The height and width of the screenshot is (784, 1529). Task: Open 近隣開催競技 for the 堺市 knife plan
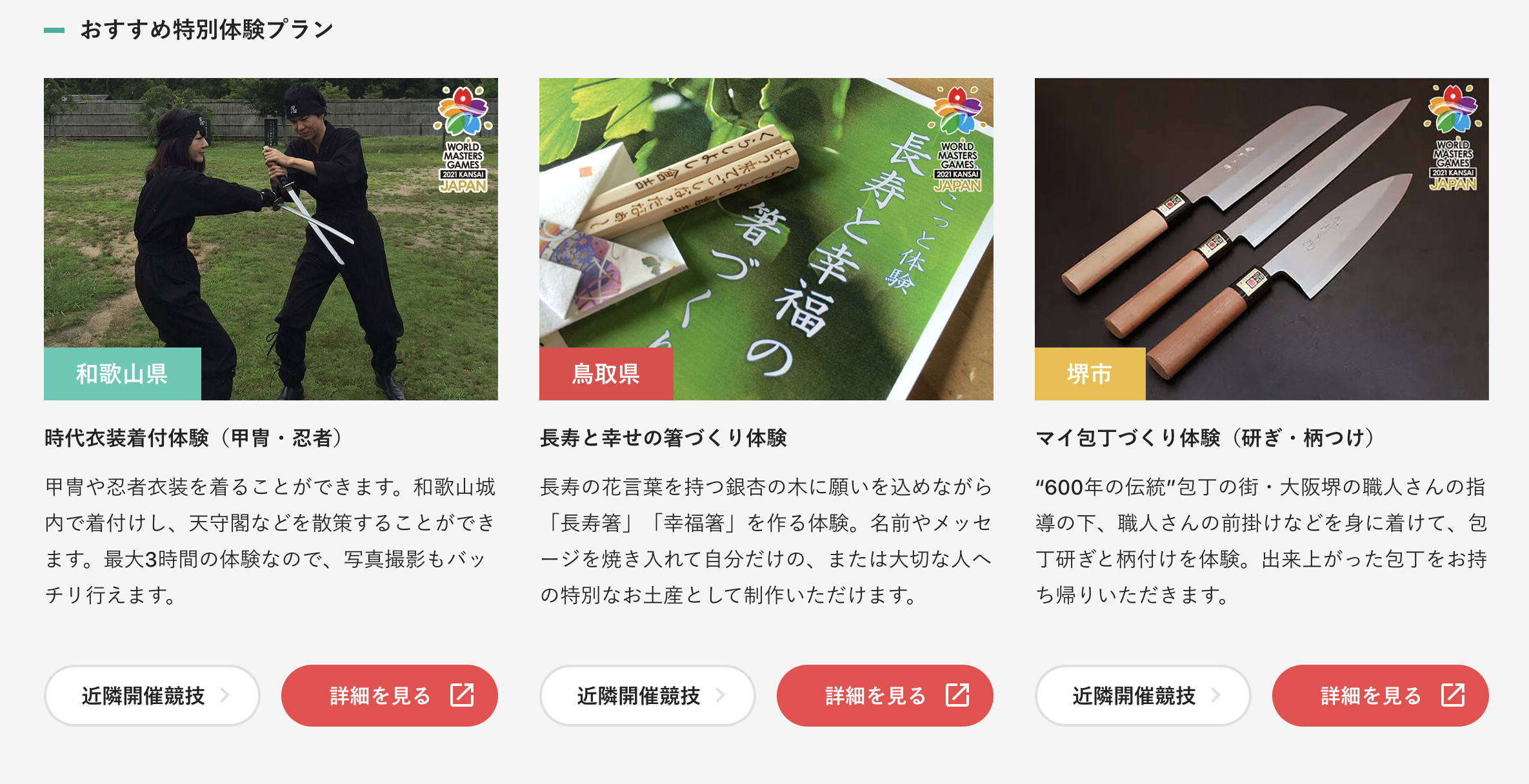tap(1143, 695)
